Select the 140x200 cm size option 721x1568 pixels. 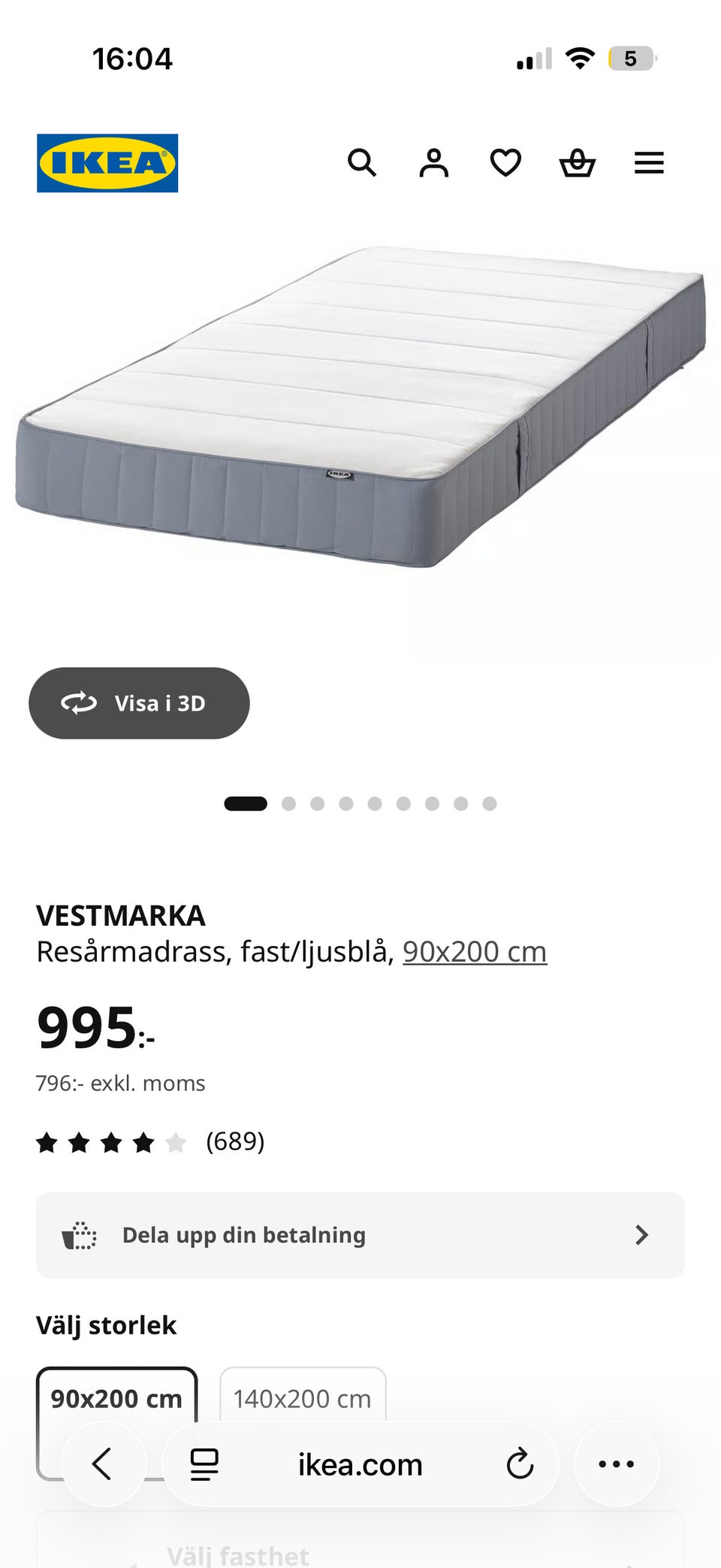(x=303, y=1398)
